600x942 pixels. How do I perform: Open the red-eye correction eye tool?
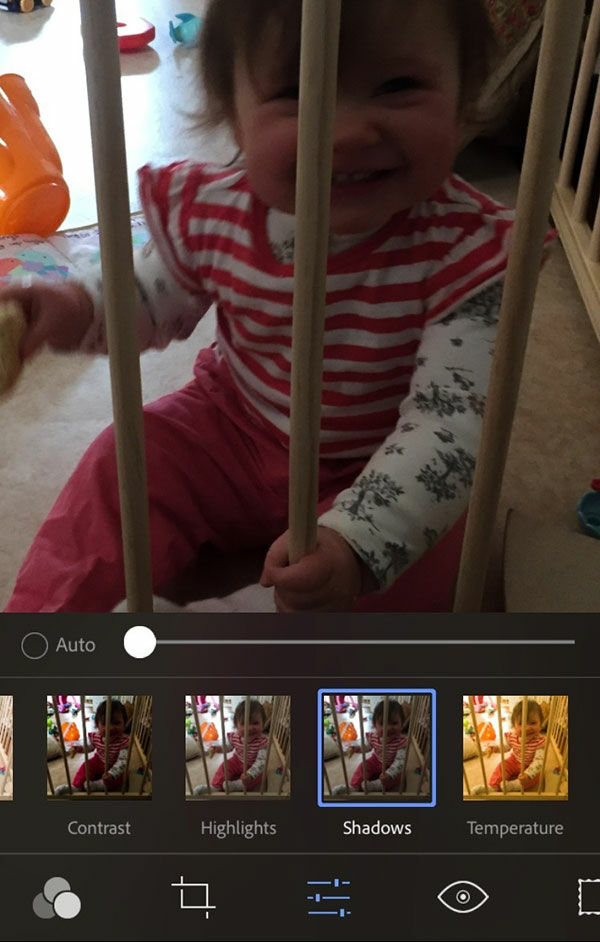(x=463, y=897)
